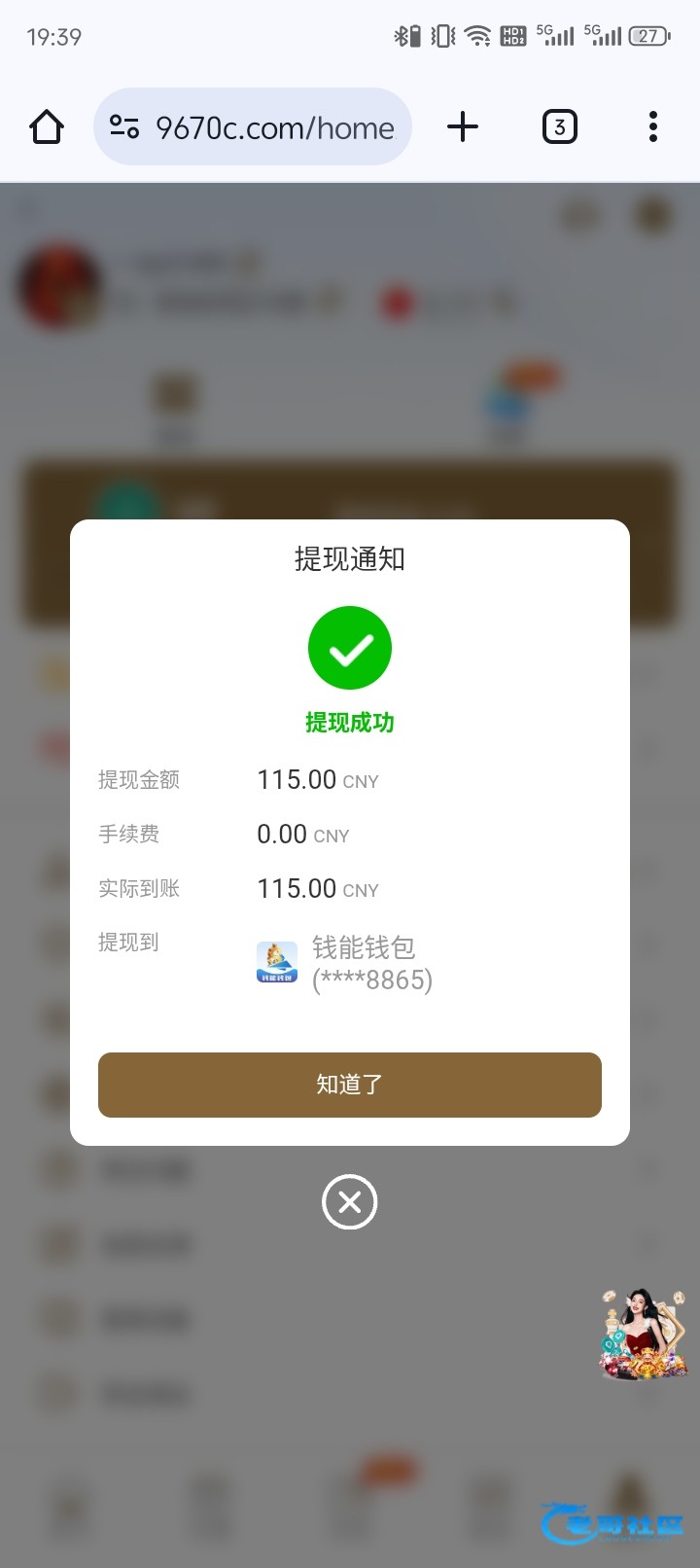Go to the browser home page
Viewport: 700px width, 1568px height.
tap(47, 126)
